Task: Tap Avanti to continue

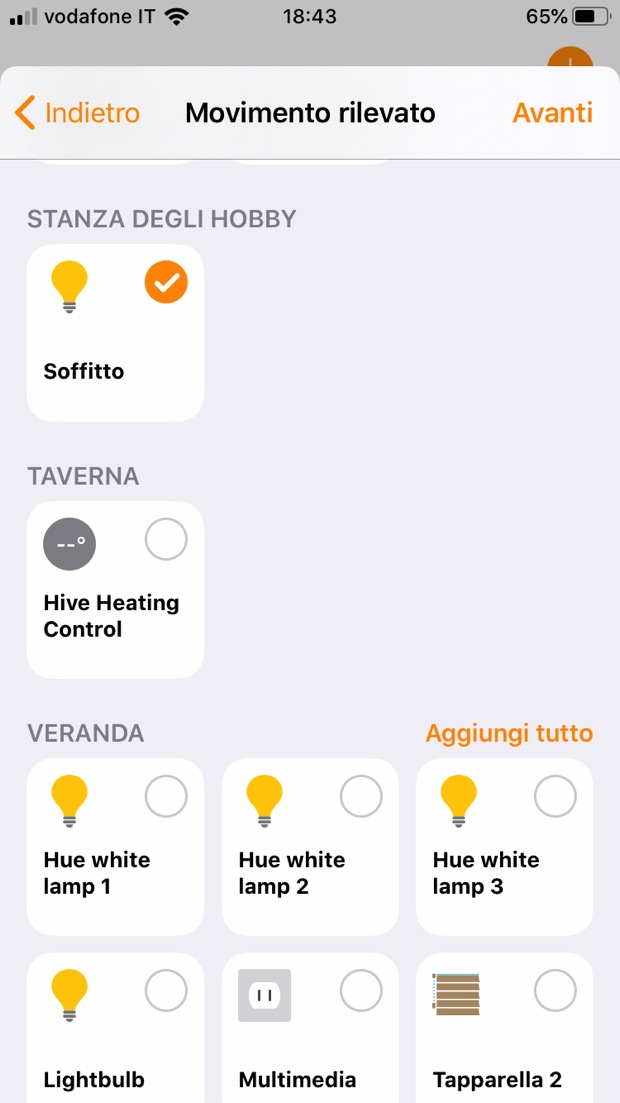Action: click(552, 113)
